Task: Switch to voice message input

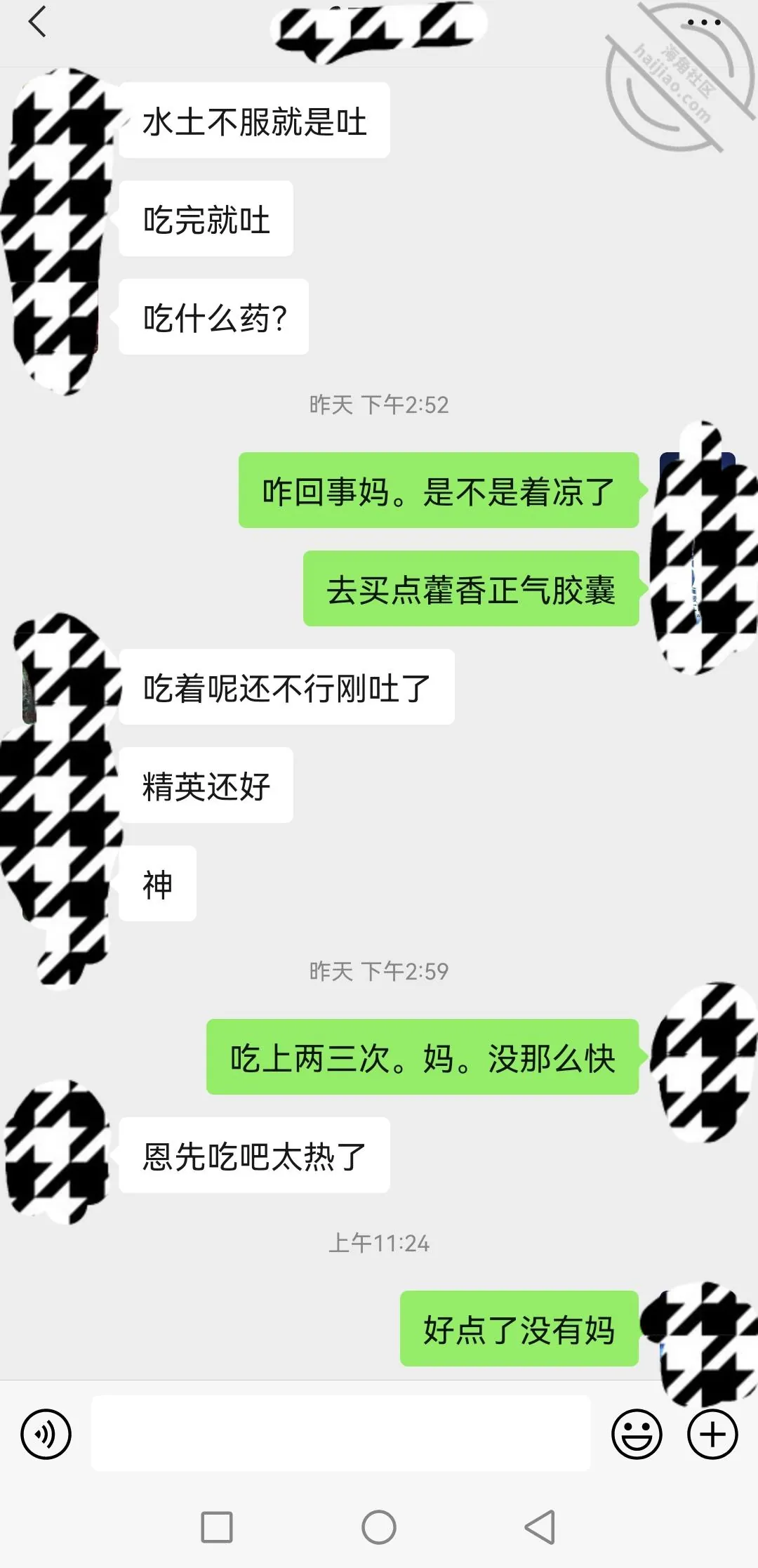Action: pos(46,1434)
